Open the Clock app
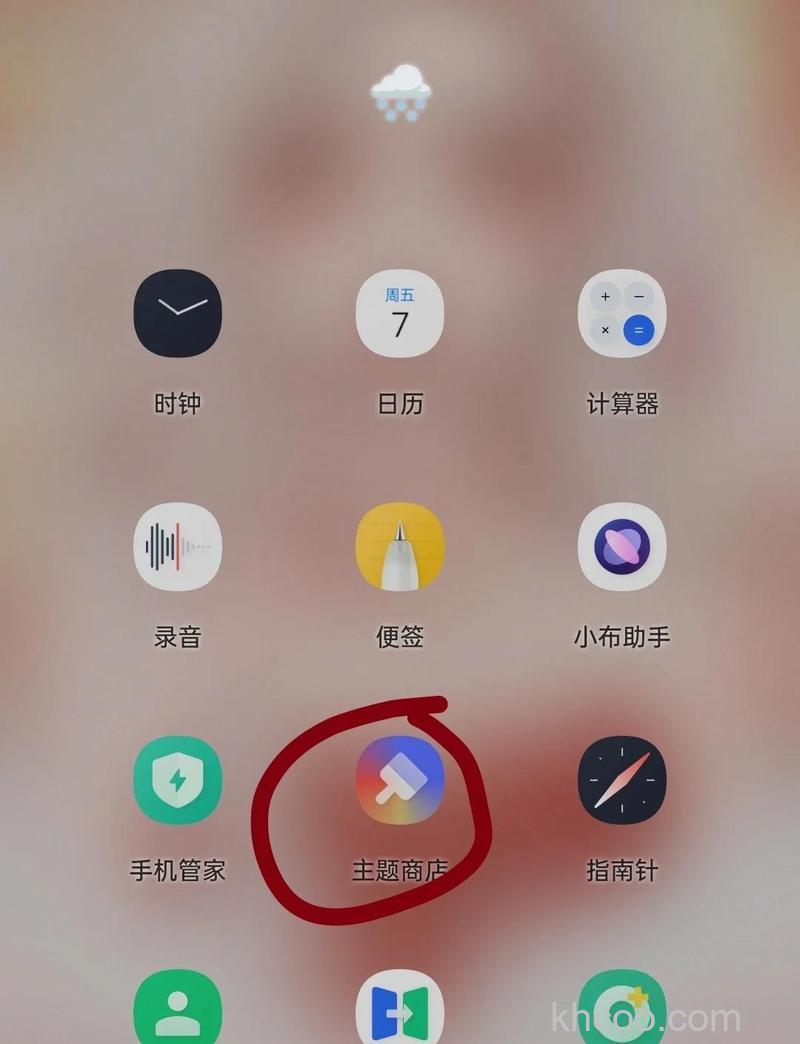 pos(177,312)
